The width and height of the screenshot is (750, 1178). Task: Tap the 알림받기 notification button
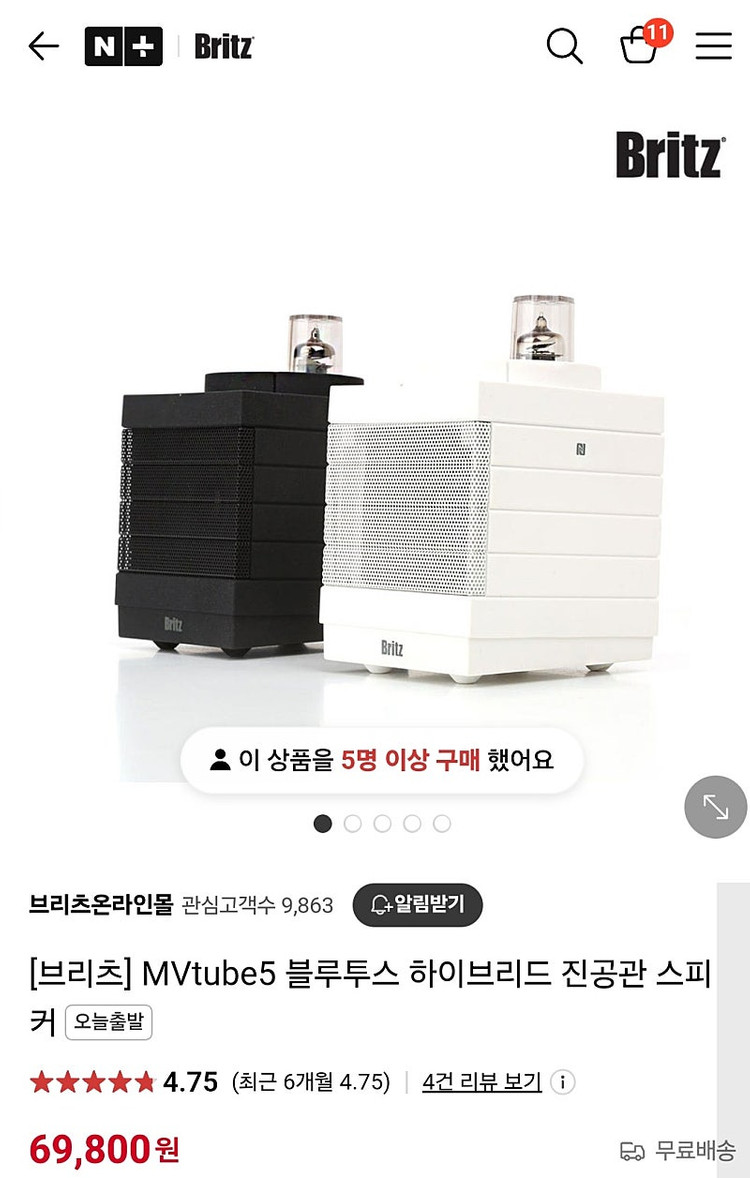coord(418,905)
